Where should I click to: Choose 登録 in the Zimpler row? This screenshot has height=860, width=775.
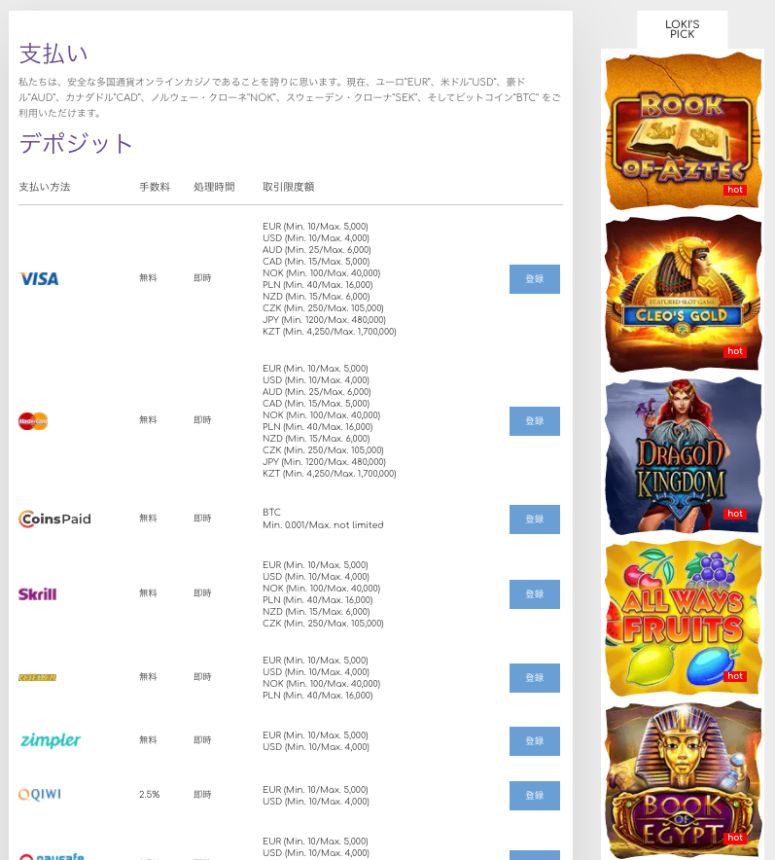tap(534, 741)
